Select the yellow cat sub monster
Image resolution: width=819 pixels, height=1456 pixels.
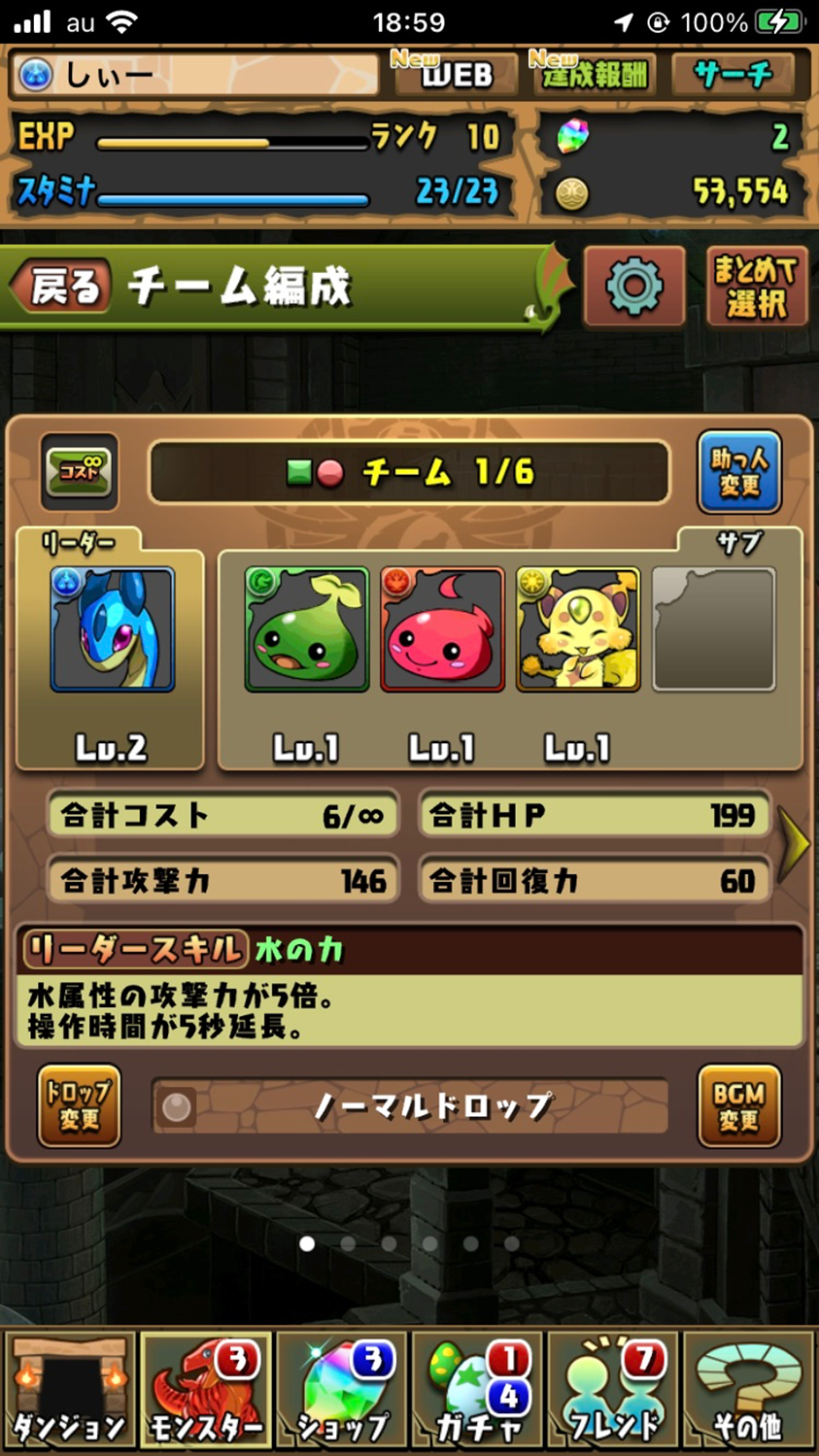[578, 629]
